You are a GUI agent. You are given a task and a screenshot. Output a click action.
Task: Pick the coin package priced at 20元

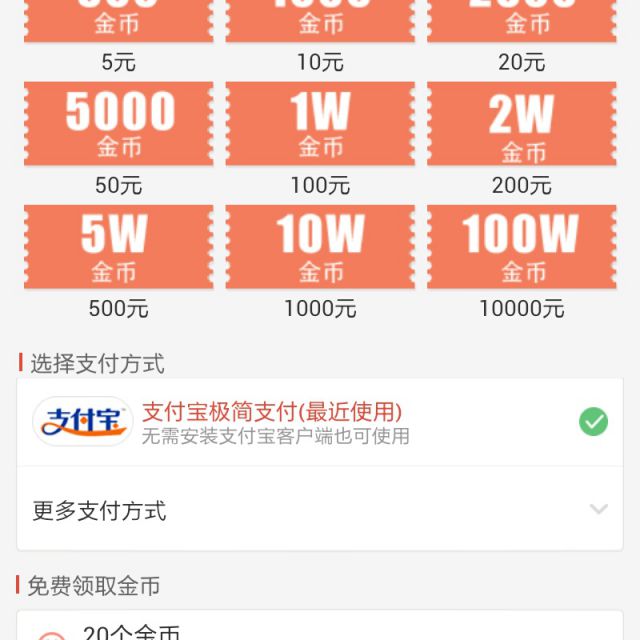pos(521,20)
